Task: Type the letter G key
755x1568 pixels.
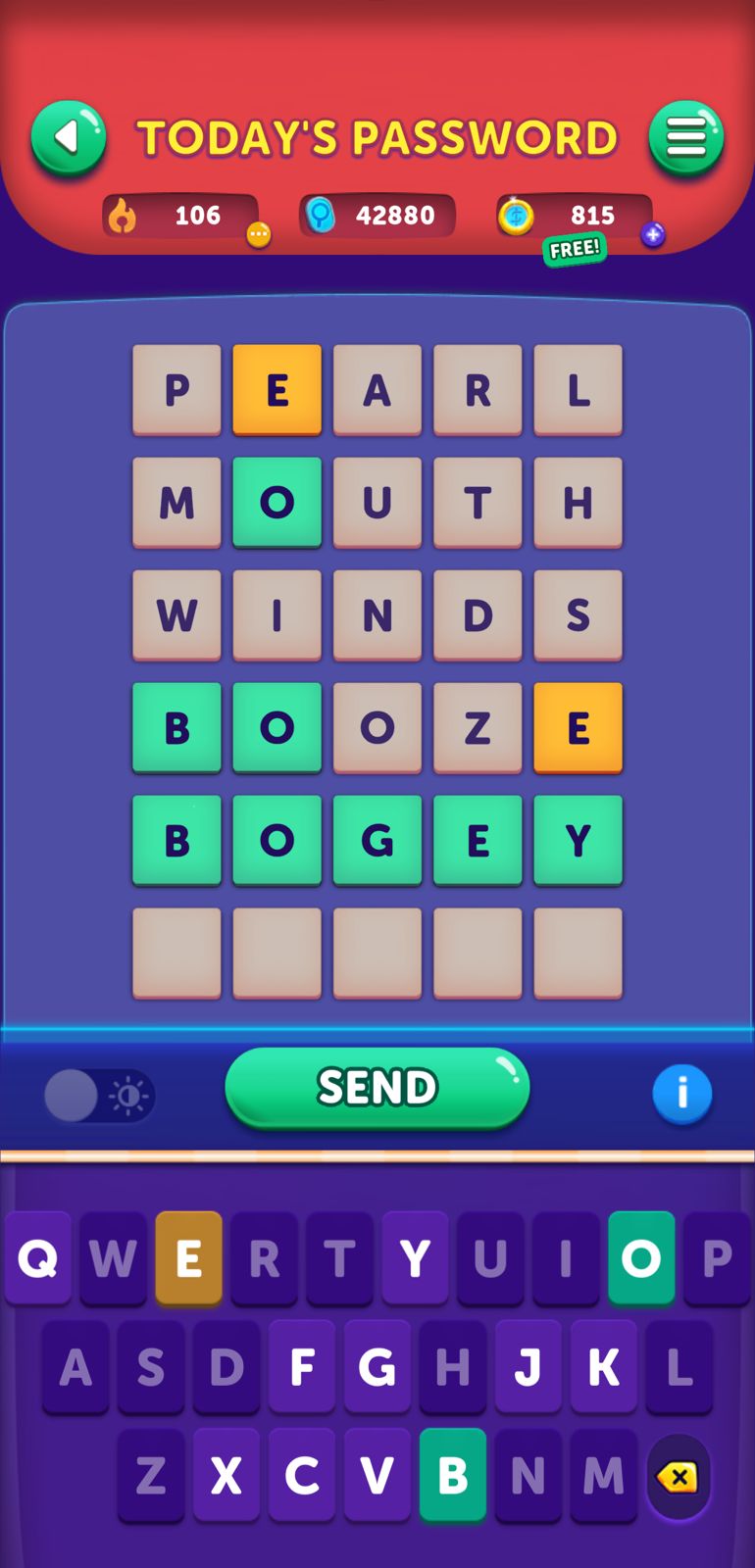Action: [377, 1366]
